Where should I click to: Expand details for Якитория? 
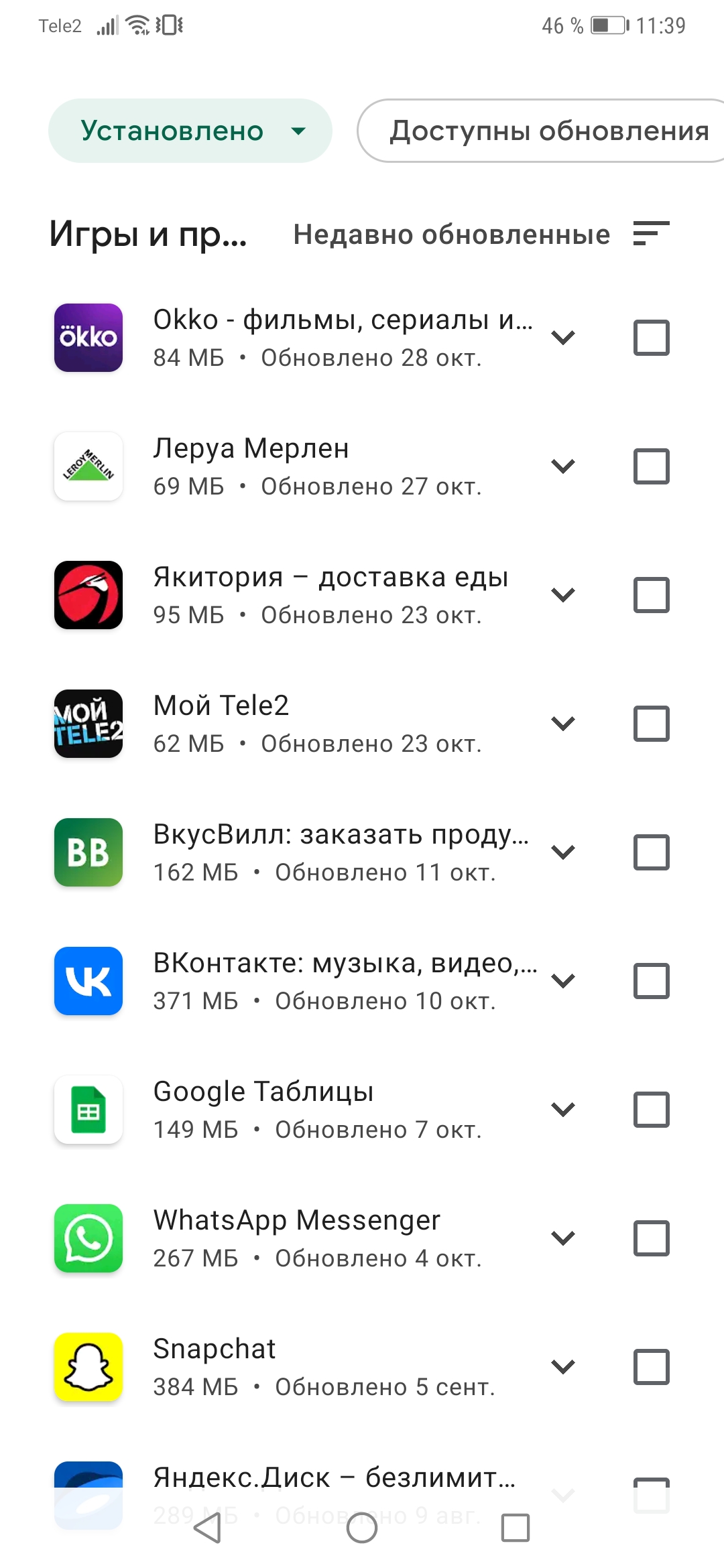coord(563,595)
